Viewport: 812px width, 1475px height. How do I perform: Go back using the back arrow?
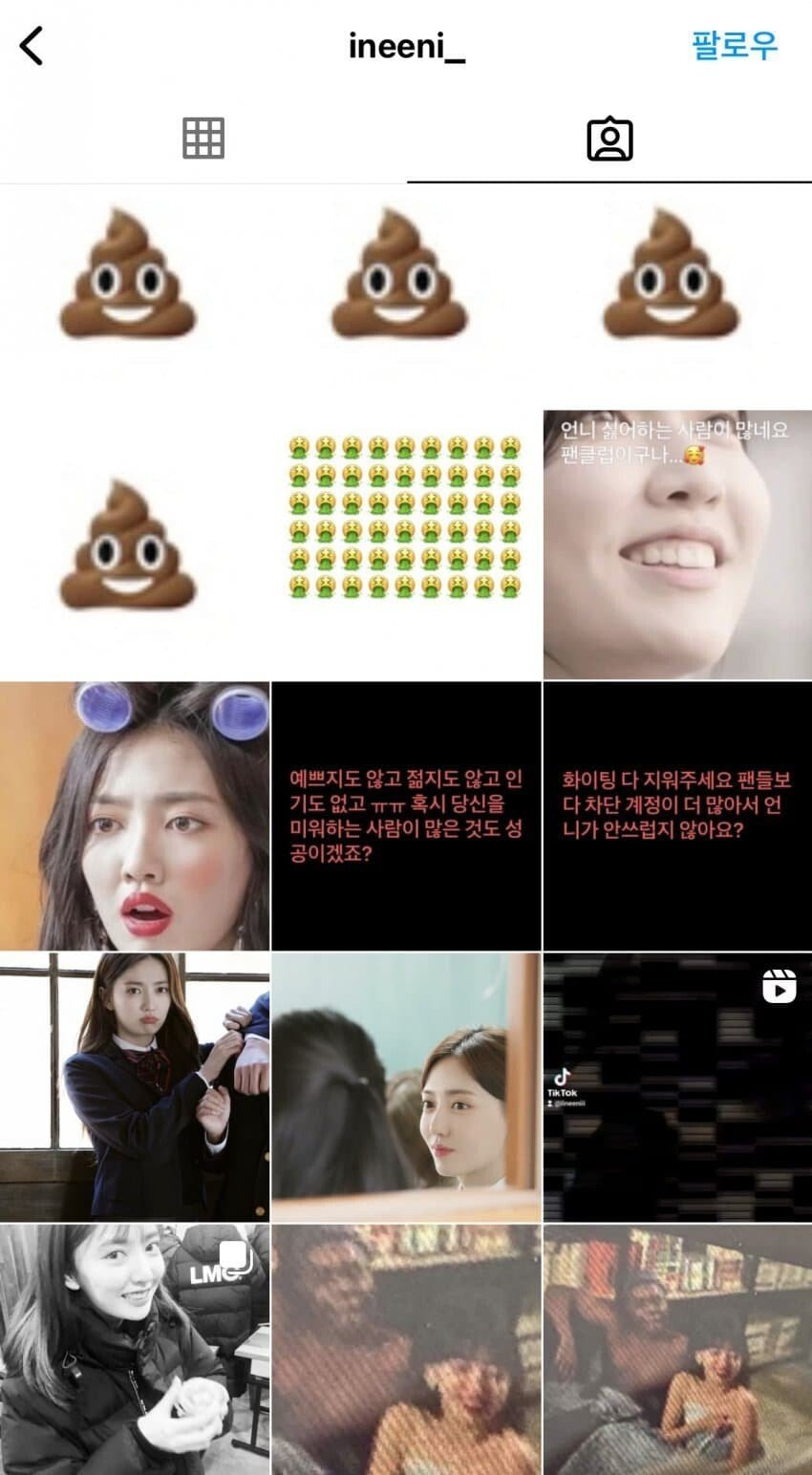click(32, 46)
